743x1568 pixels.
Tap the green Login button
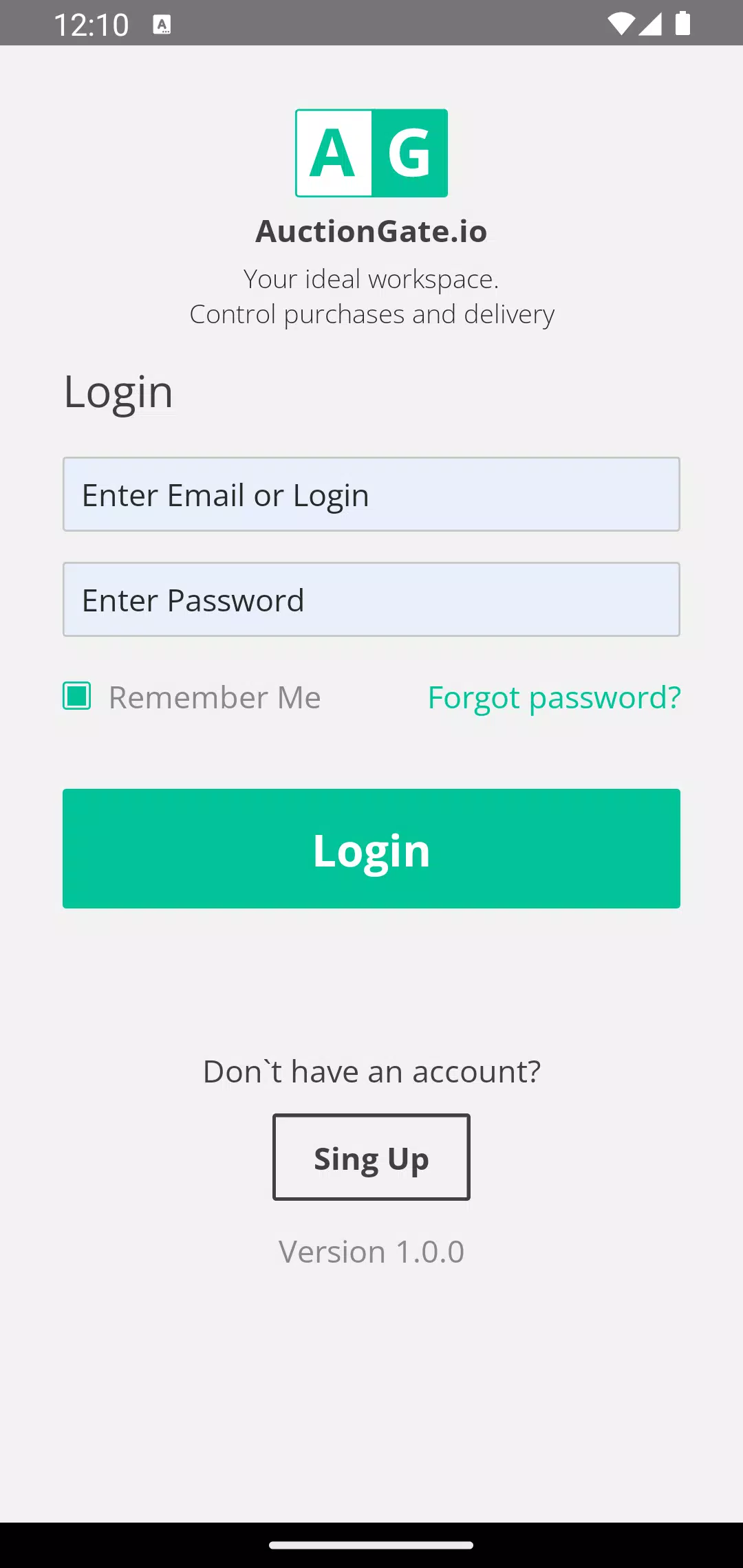371,849
